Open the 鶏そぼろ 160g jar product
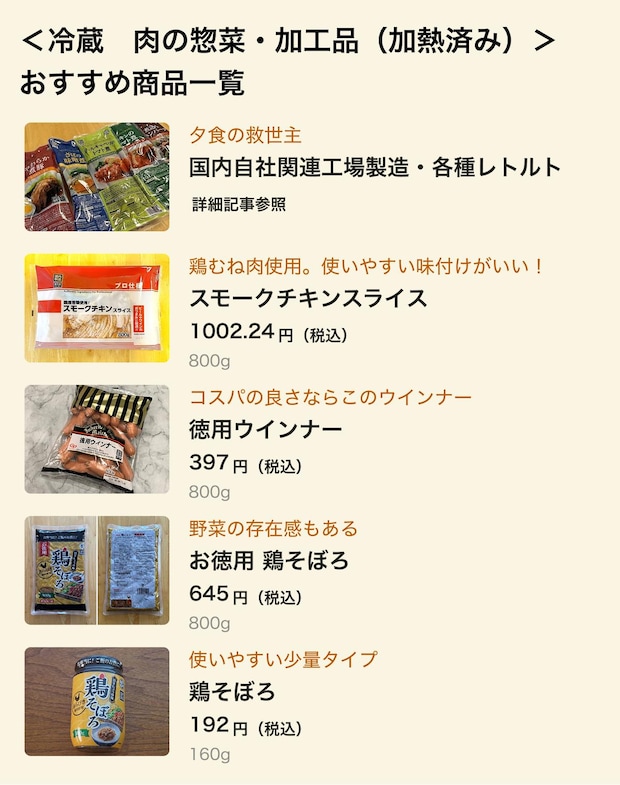 (x=232, y=692)
